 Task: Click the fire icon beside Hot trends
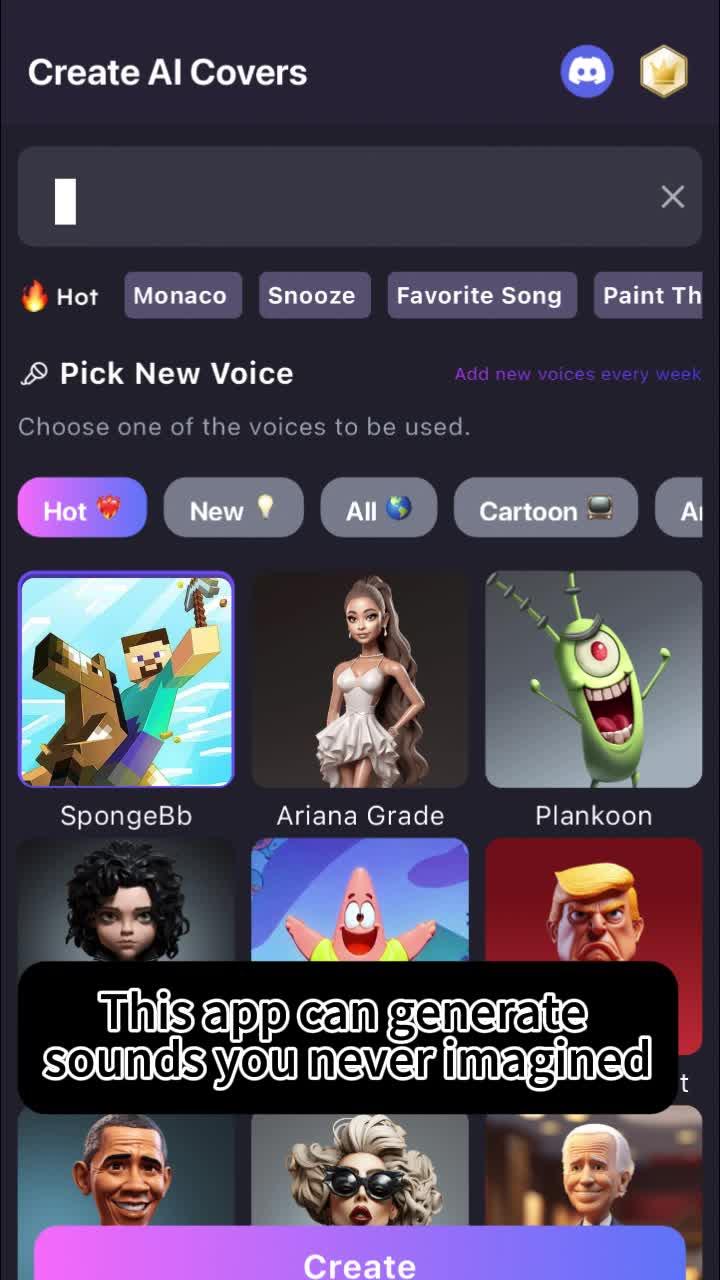(35, 295)
